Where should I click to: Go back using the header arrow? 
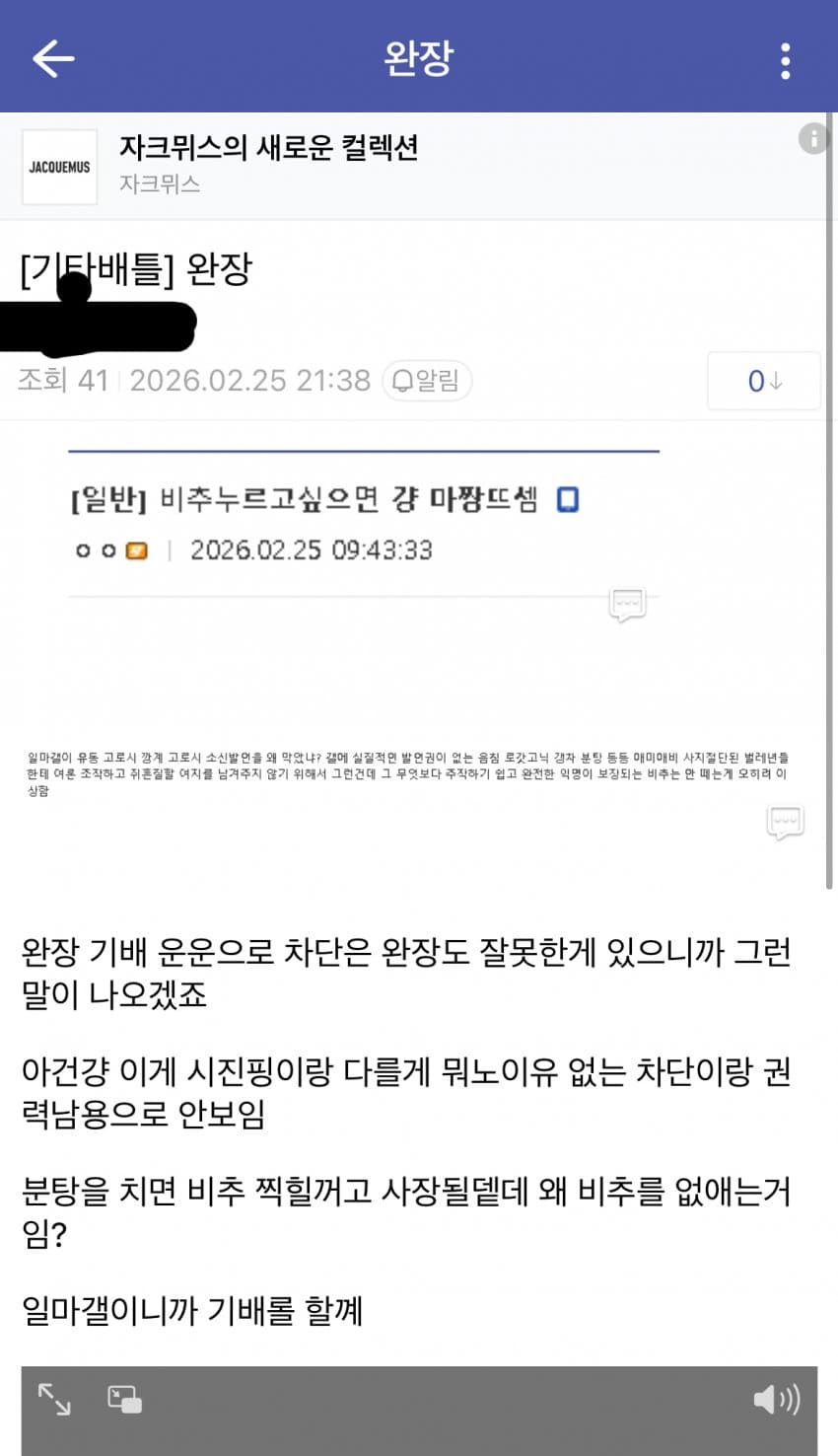click(53, 59)
